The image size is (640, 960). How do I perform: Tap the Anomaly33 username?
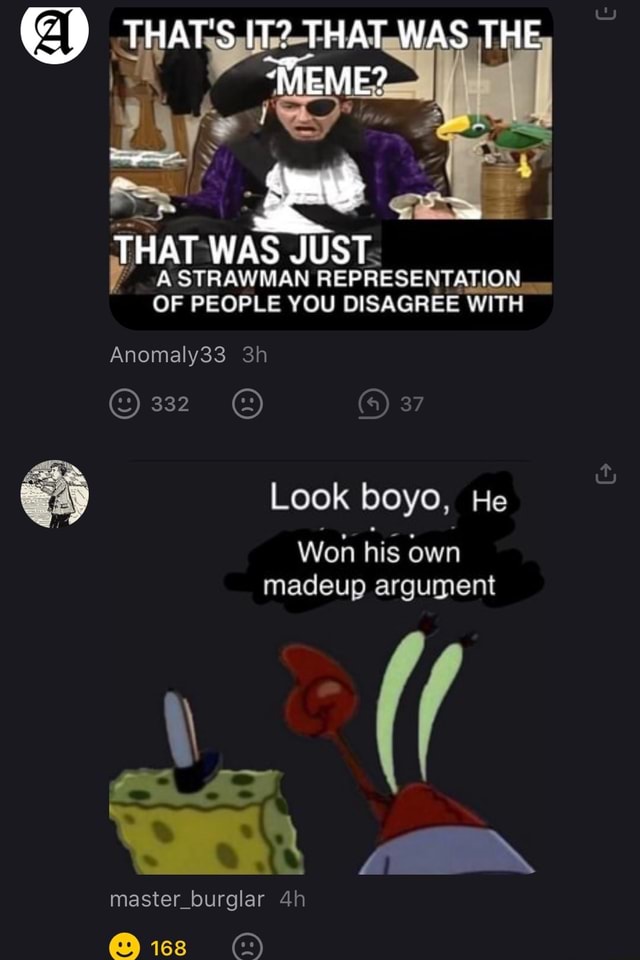tap(168, 355)
